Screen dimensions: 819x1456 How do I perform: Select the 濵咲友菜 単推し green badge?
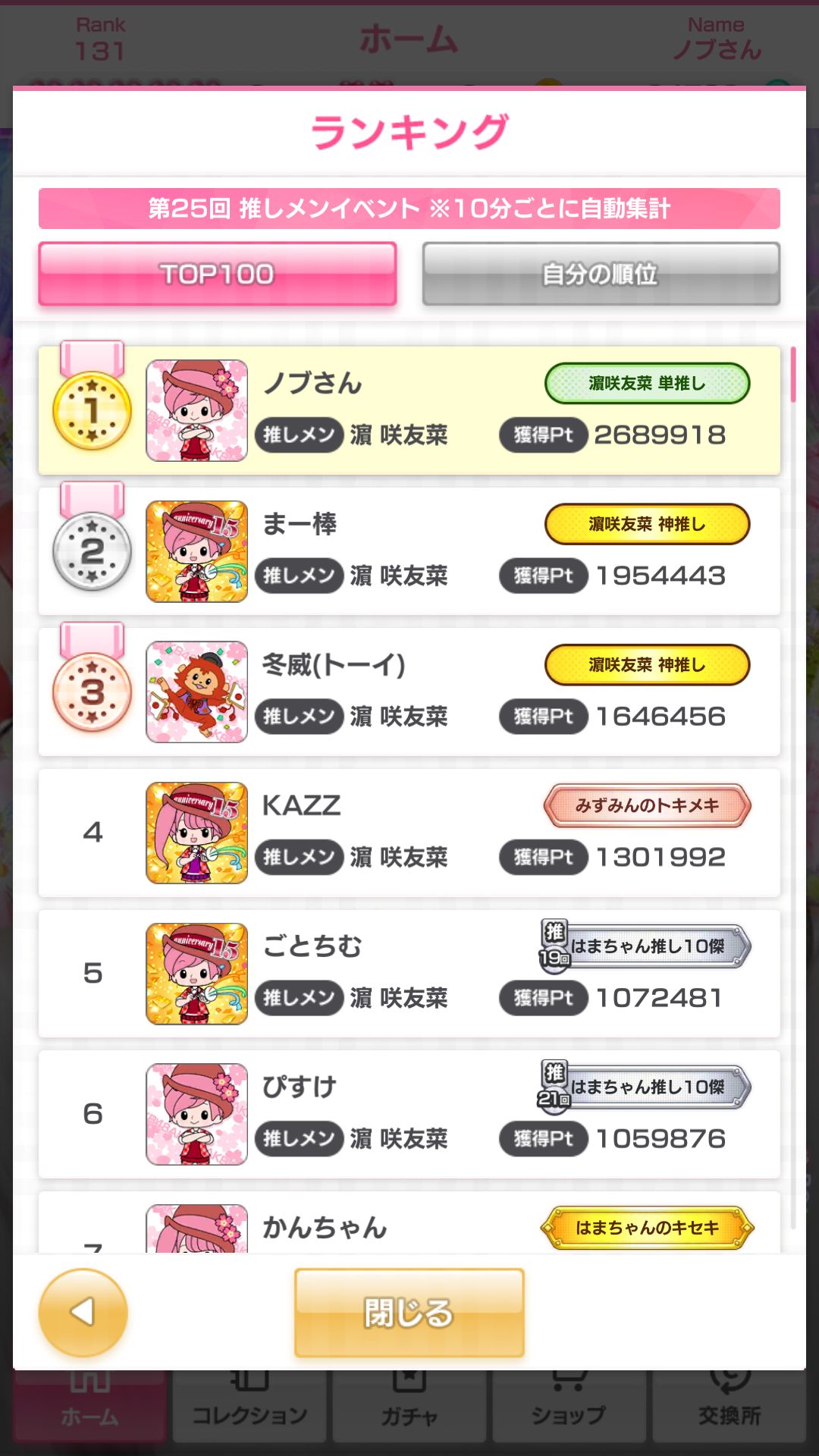coord(645,384)
